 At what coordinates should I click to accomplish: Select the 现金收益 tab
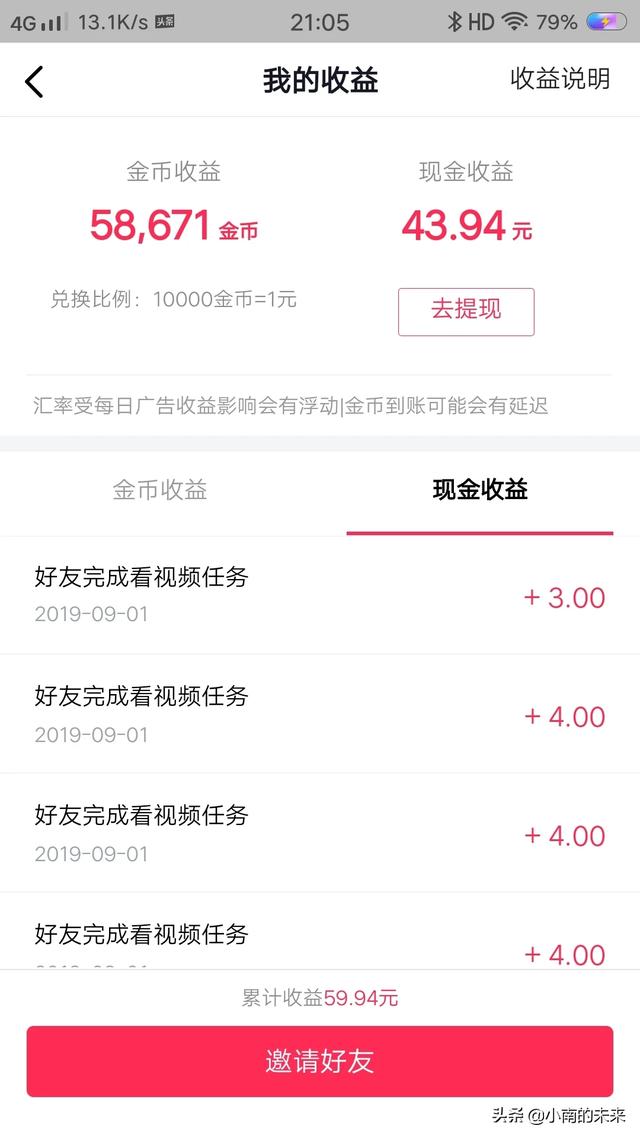(480, 490)
